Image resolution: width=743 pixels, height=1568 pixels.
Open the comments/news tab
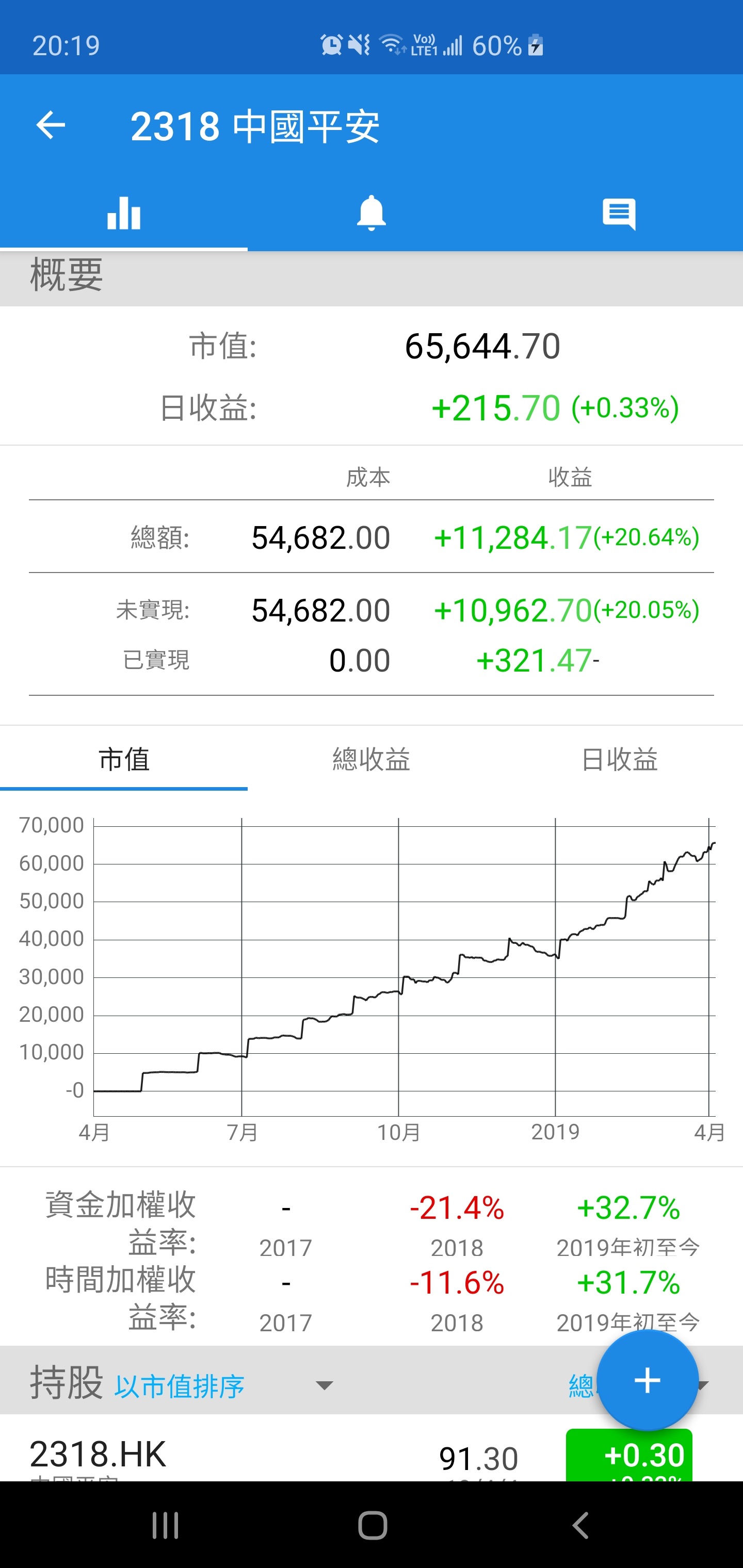pyautogui.click(x=619, y=214)
